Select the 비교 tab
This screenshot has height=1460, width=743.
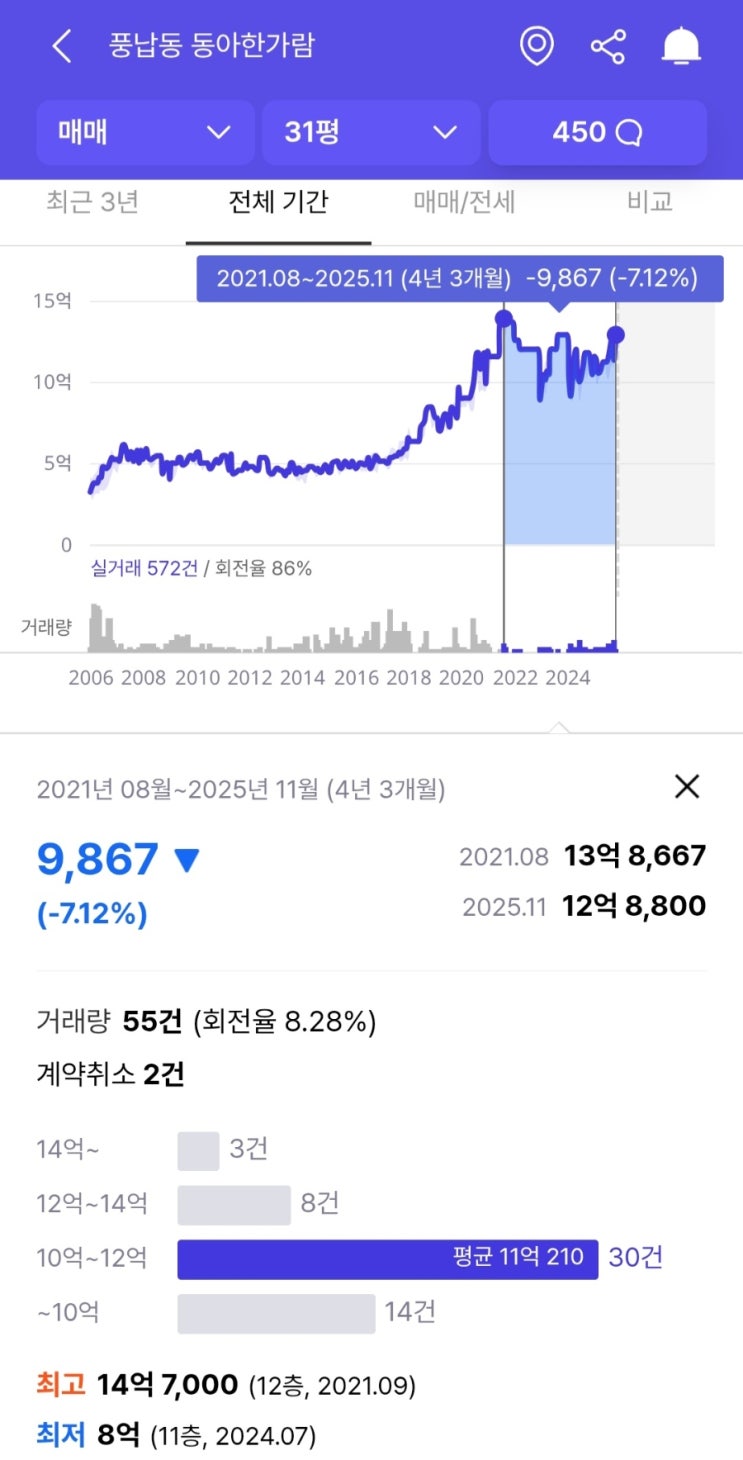pos(650,201)
